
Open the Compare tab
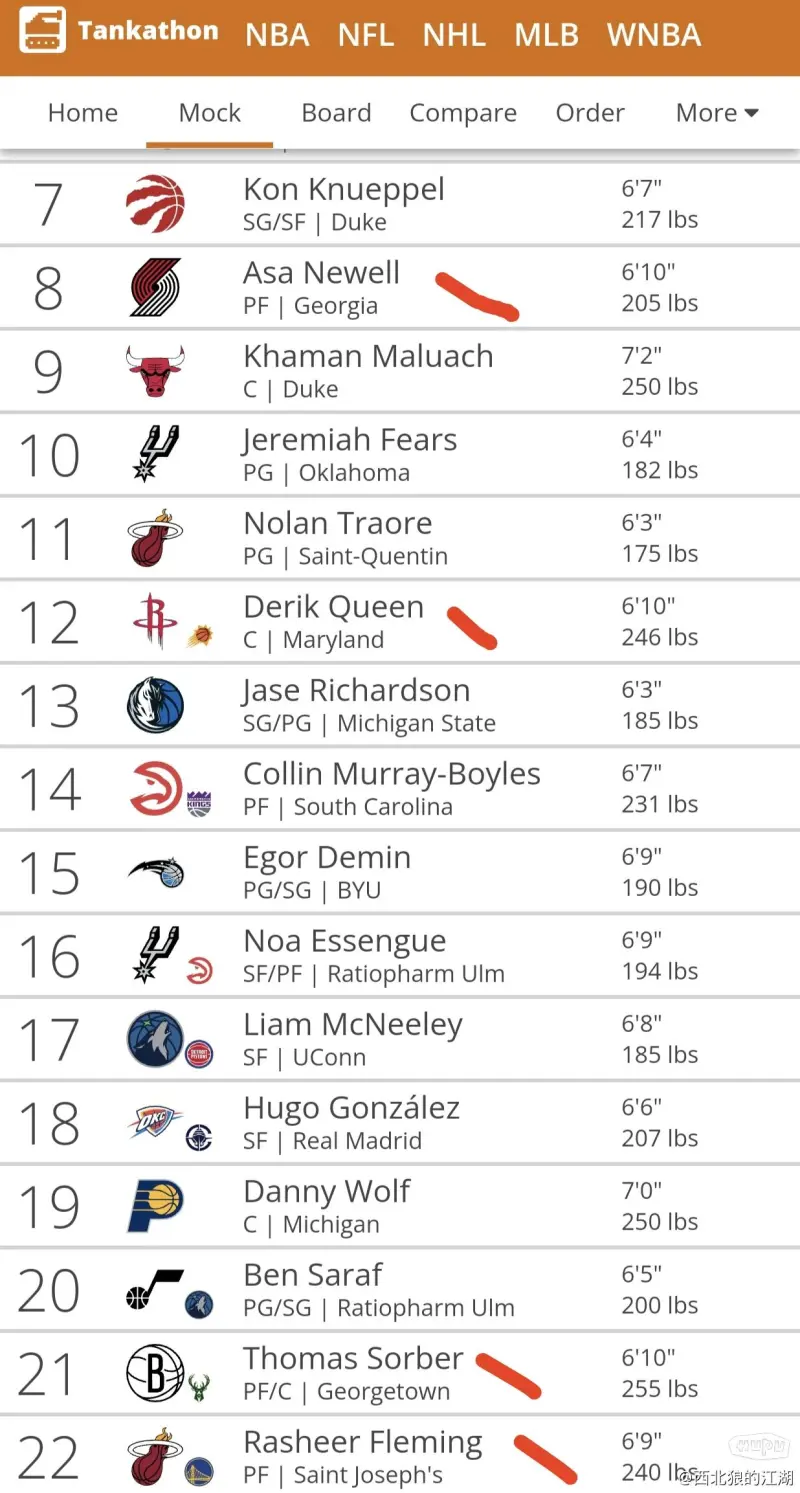tap(463, 113)
